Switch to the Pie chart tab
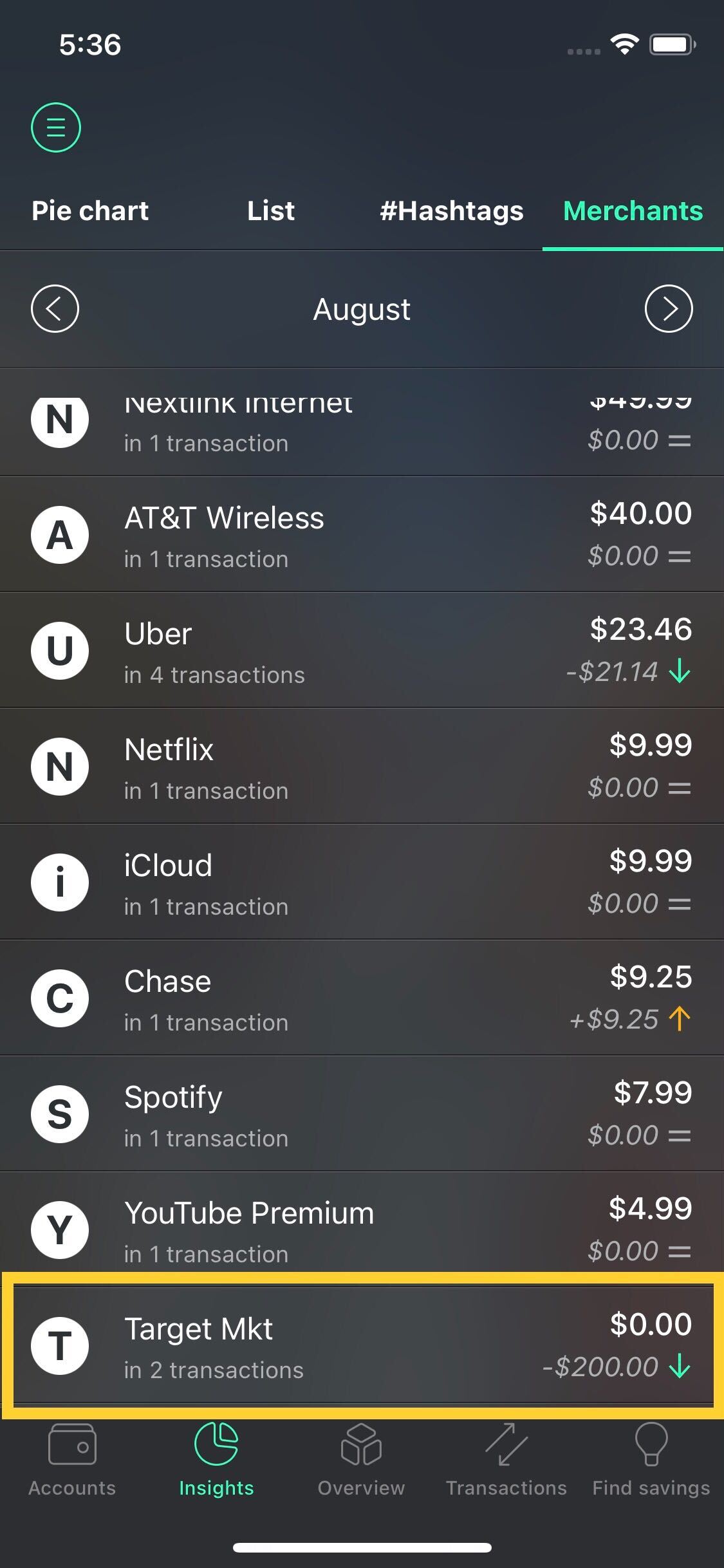724x1568 pixels. (x=90, y=210)
